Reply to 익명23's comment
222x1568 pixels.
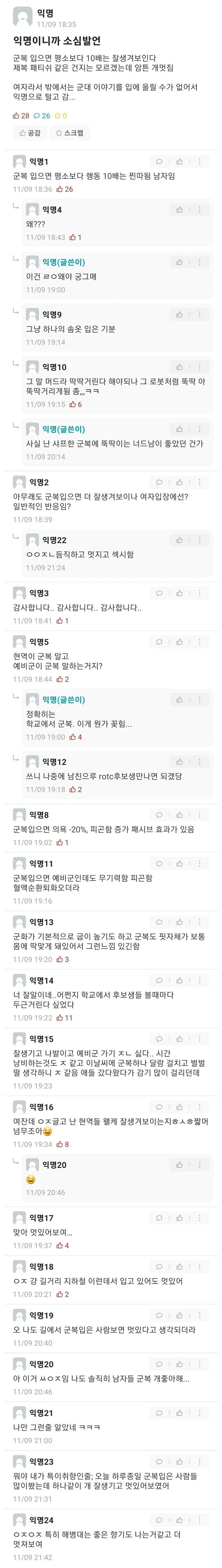[159, 1461]
